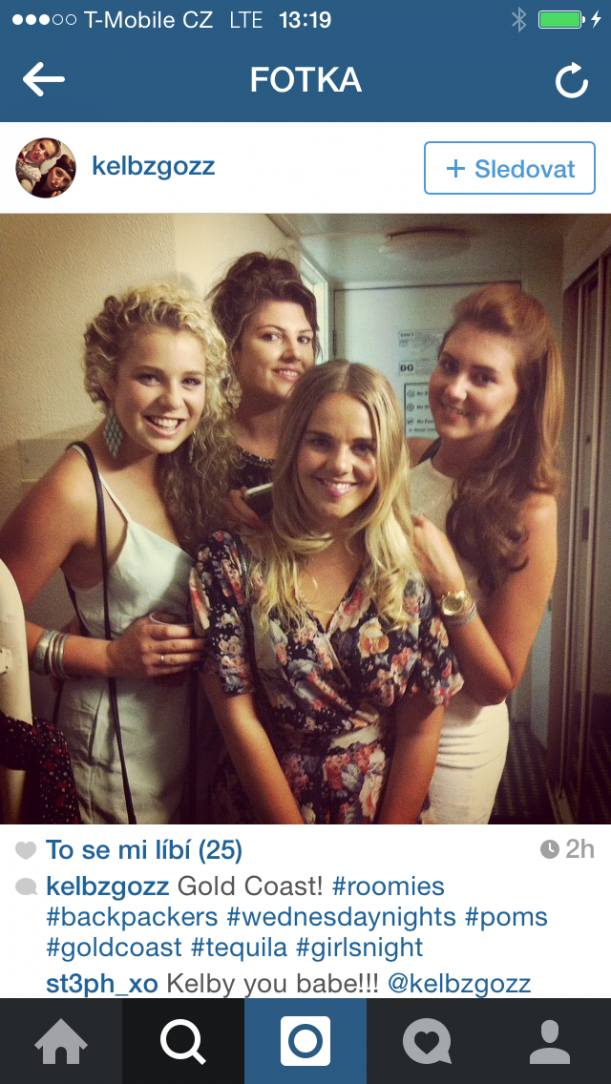Screen dimensions: 611x1084
Task: Open the #wednesdaynights hashtag
Action: point(341,917)
